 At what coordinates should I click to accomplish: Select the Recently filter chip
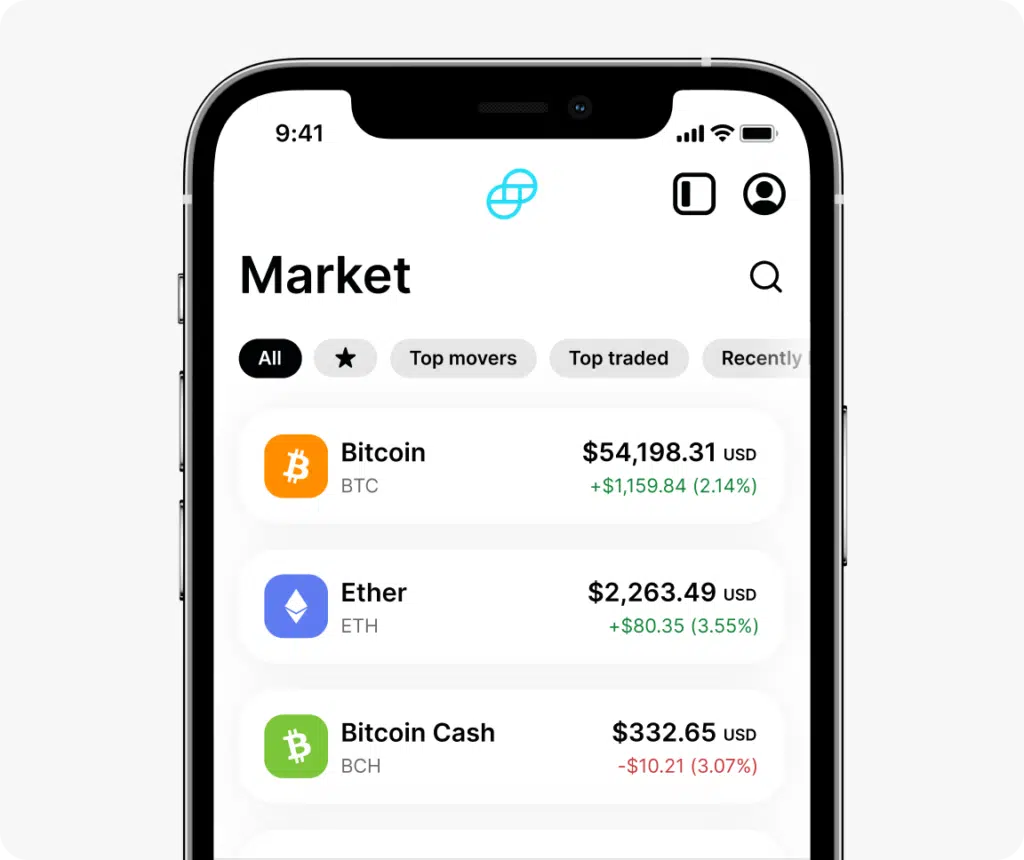(x=758, y=358)
